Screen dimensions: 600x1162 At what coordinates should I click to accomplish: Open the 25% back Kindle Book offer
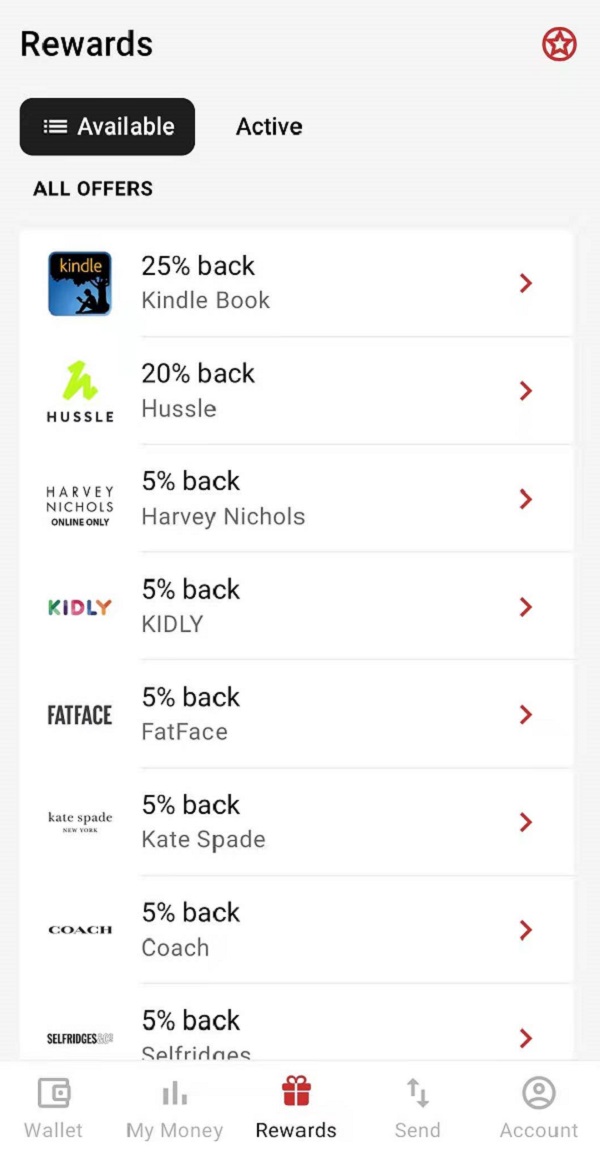296,283
